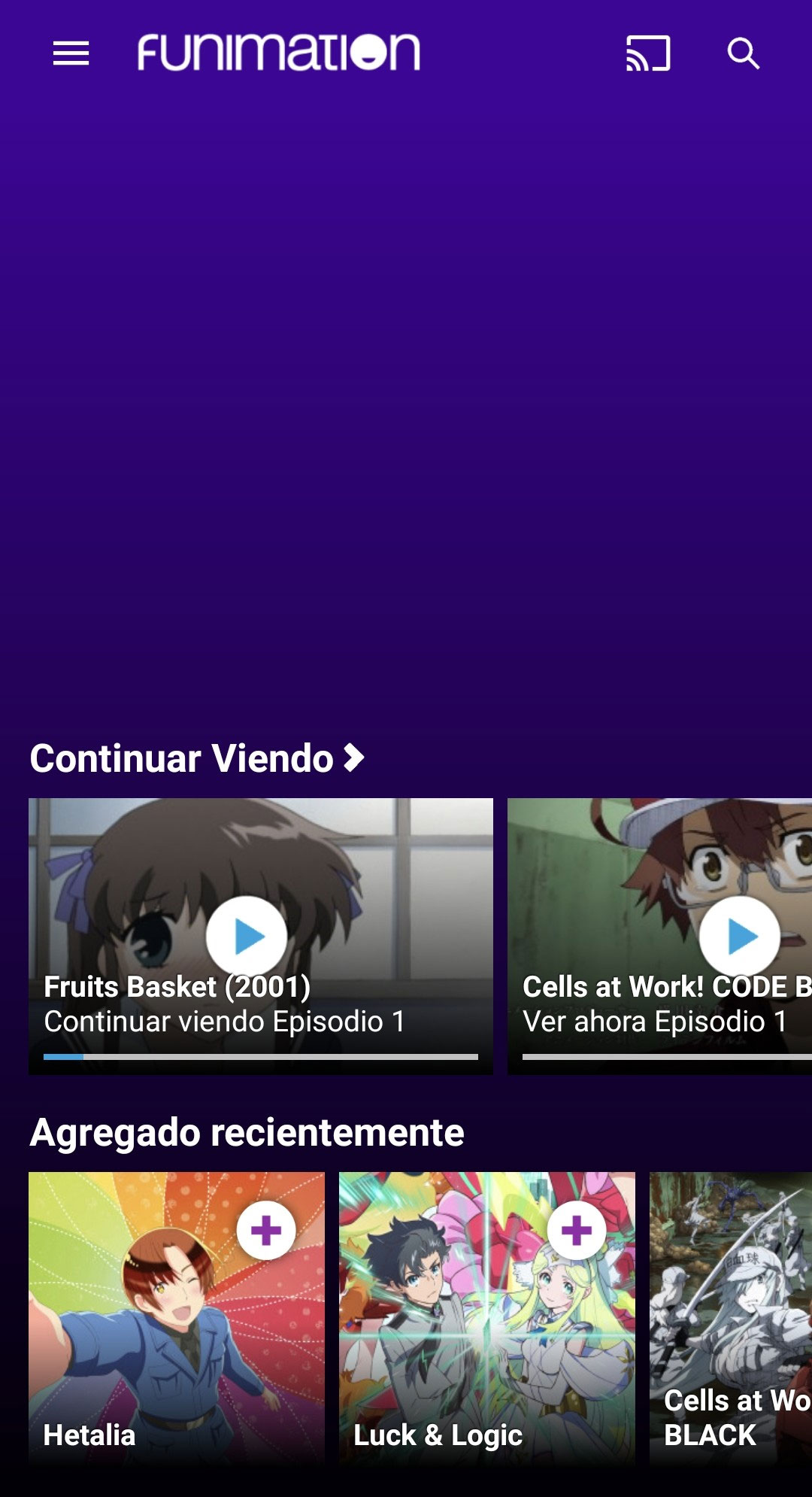Play Cells at Work! CODE Episodio 1
The height and width of the screenshot is (1497, 812).
click(740, 937)
